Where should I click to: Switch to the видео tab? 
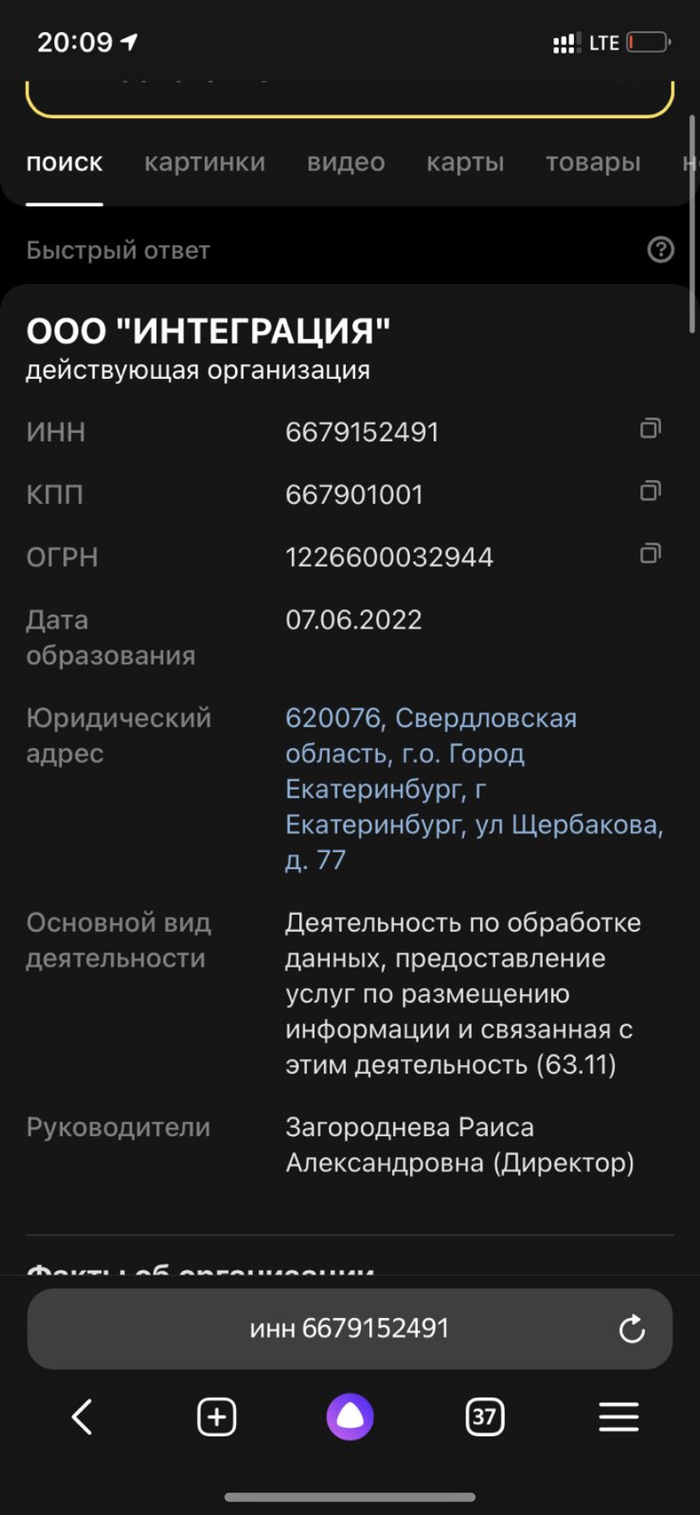click(x=346, y=162)
